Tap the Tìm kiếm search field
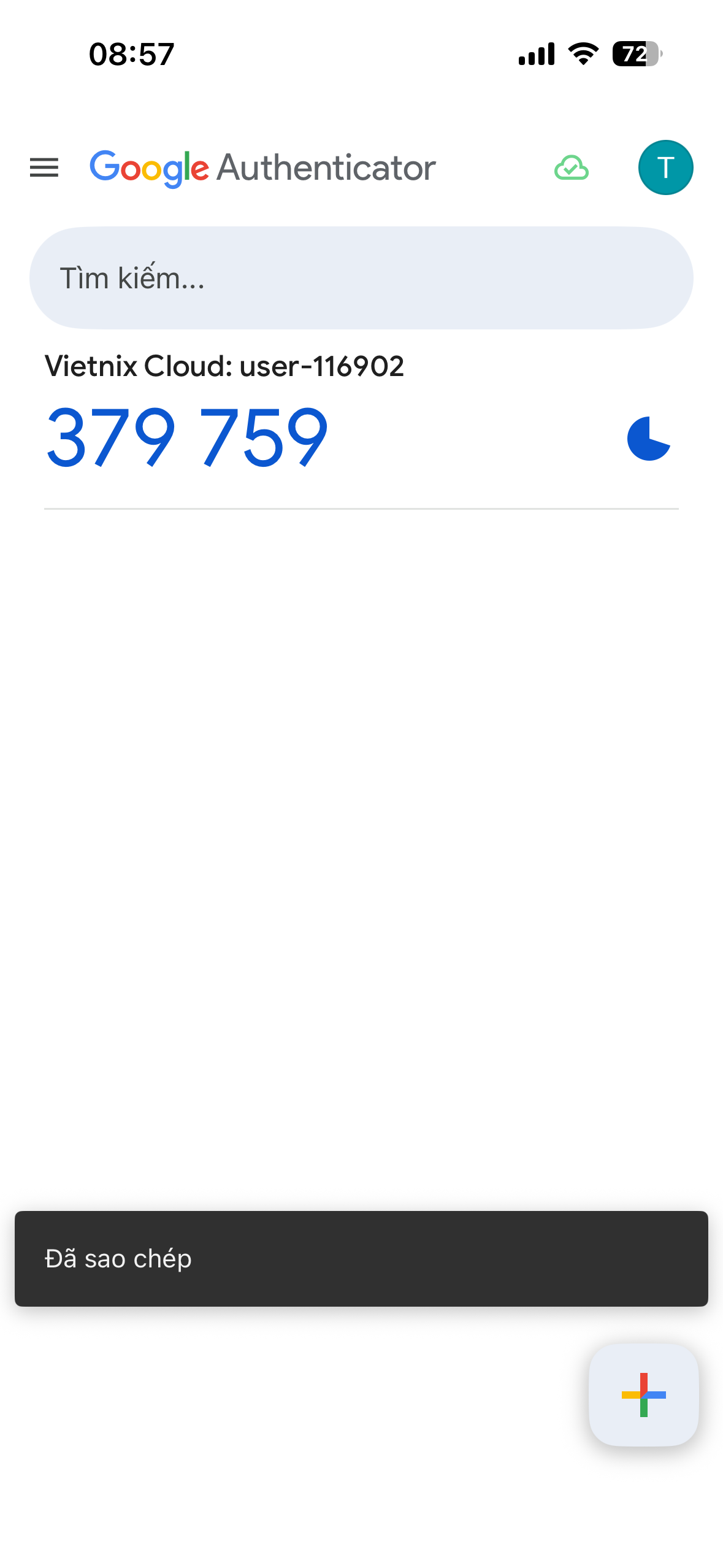The image size is (723, 1568). coord(361,278)
